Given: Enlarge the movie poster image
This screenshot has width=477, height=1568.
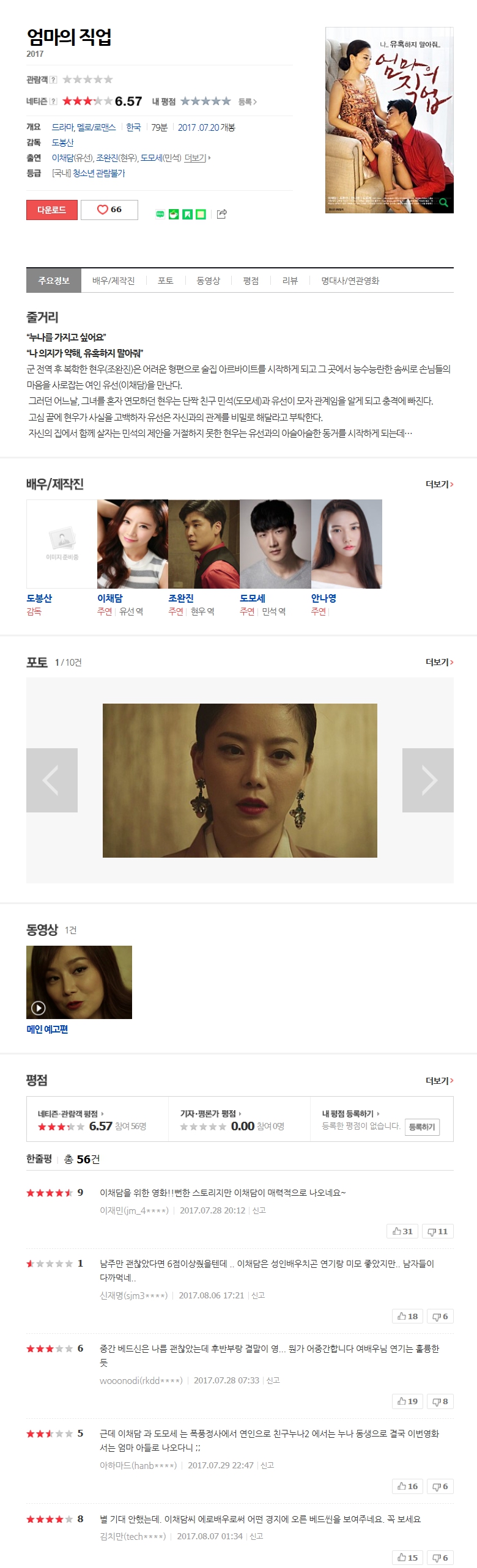Looking at the screenshot, I should tap(389, 120).
